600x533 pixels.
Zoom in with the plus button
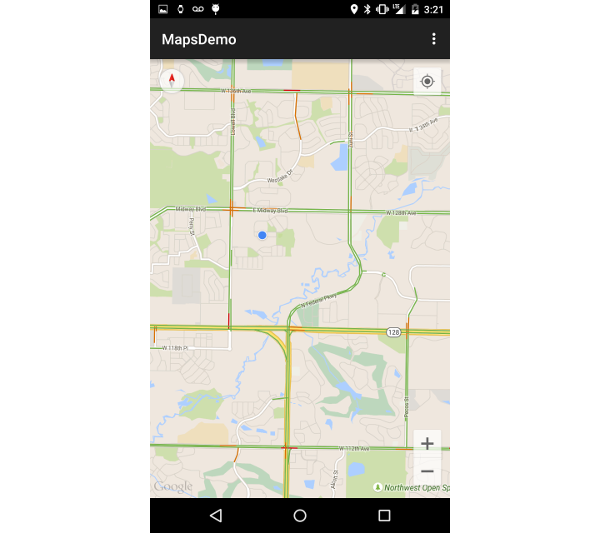click(x=427, y=444)
